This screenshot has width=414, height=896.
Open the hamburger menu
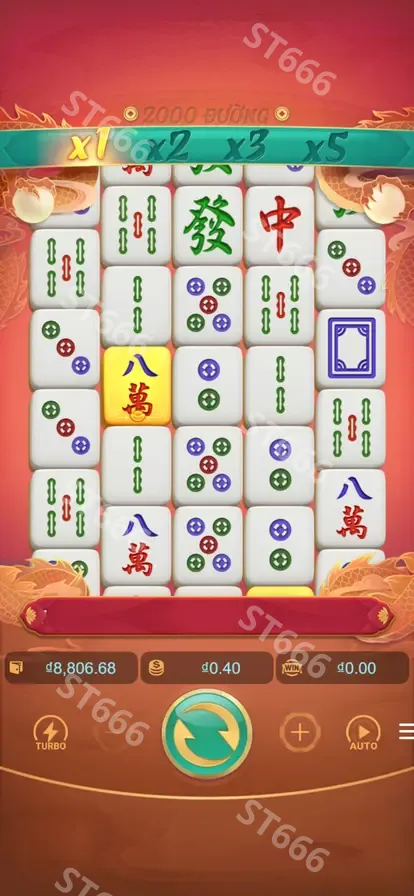click(x=407, y=731)
